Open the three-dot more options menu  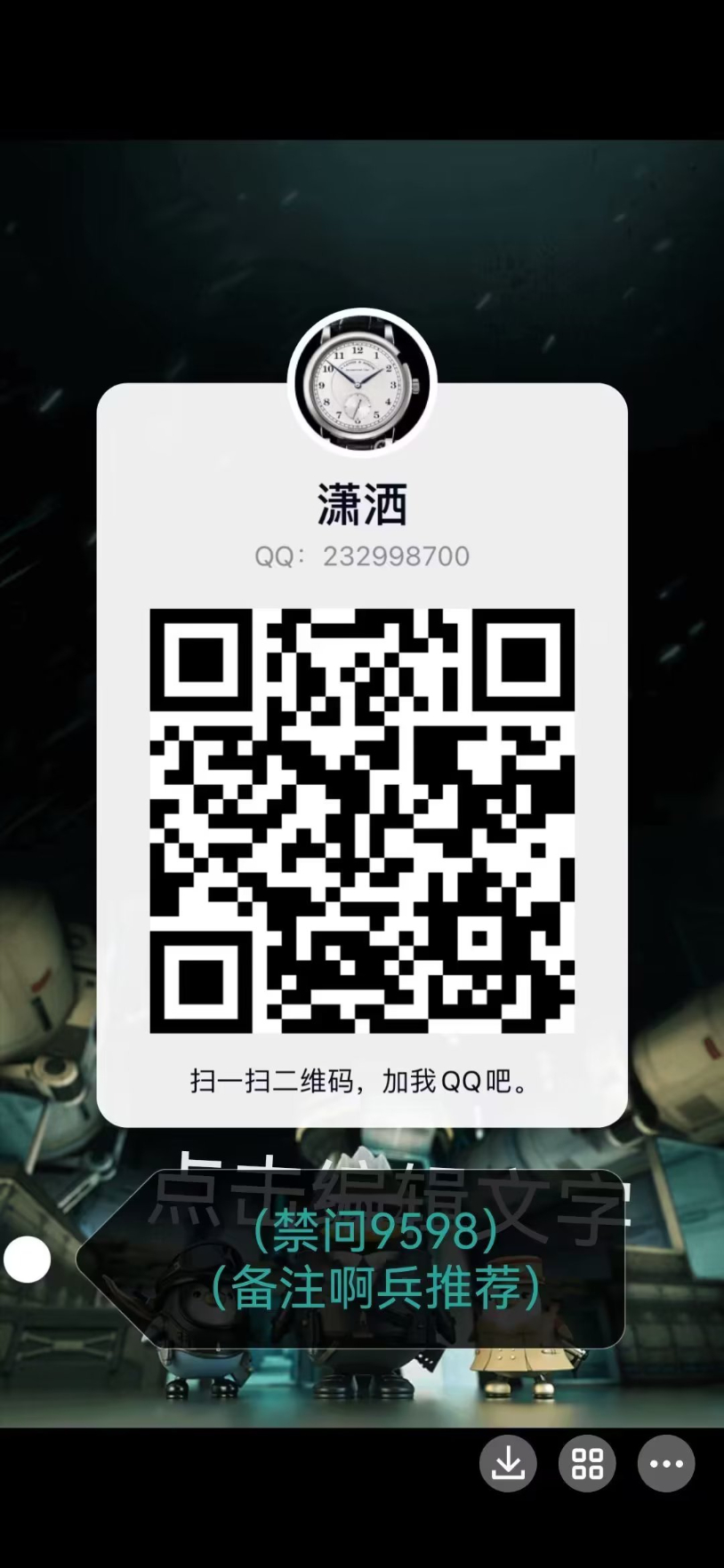click(666, 1462)
